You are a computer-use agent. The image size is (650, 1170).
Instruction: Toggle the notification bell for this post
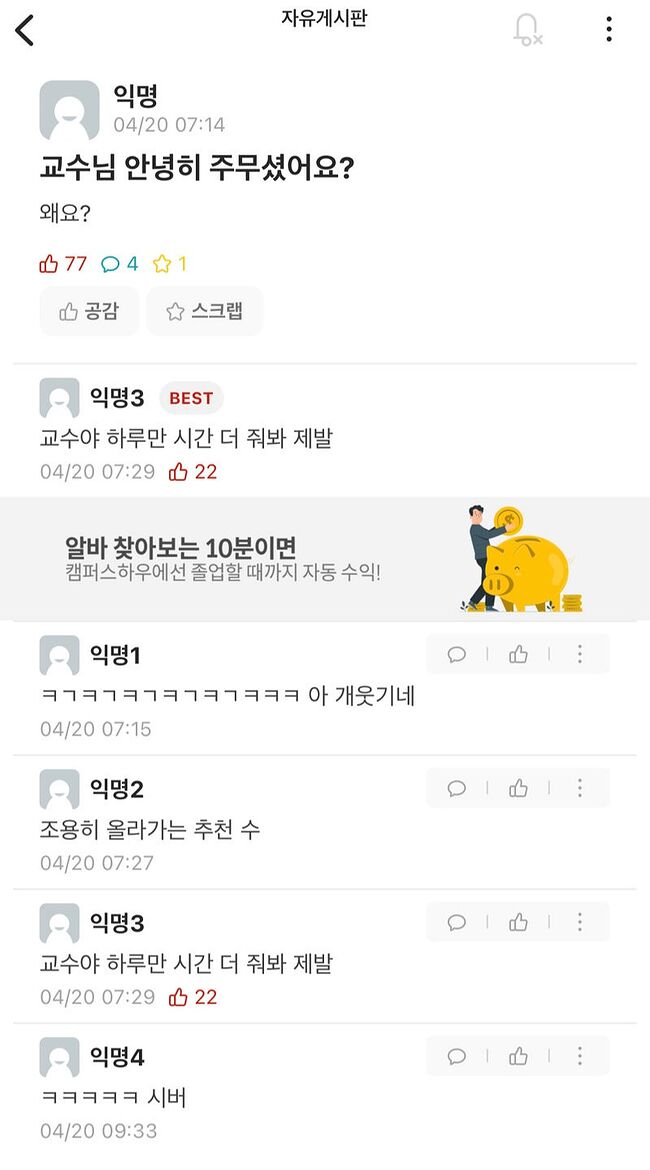pos(526,30)
